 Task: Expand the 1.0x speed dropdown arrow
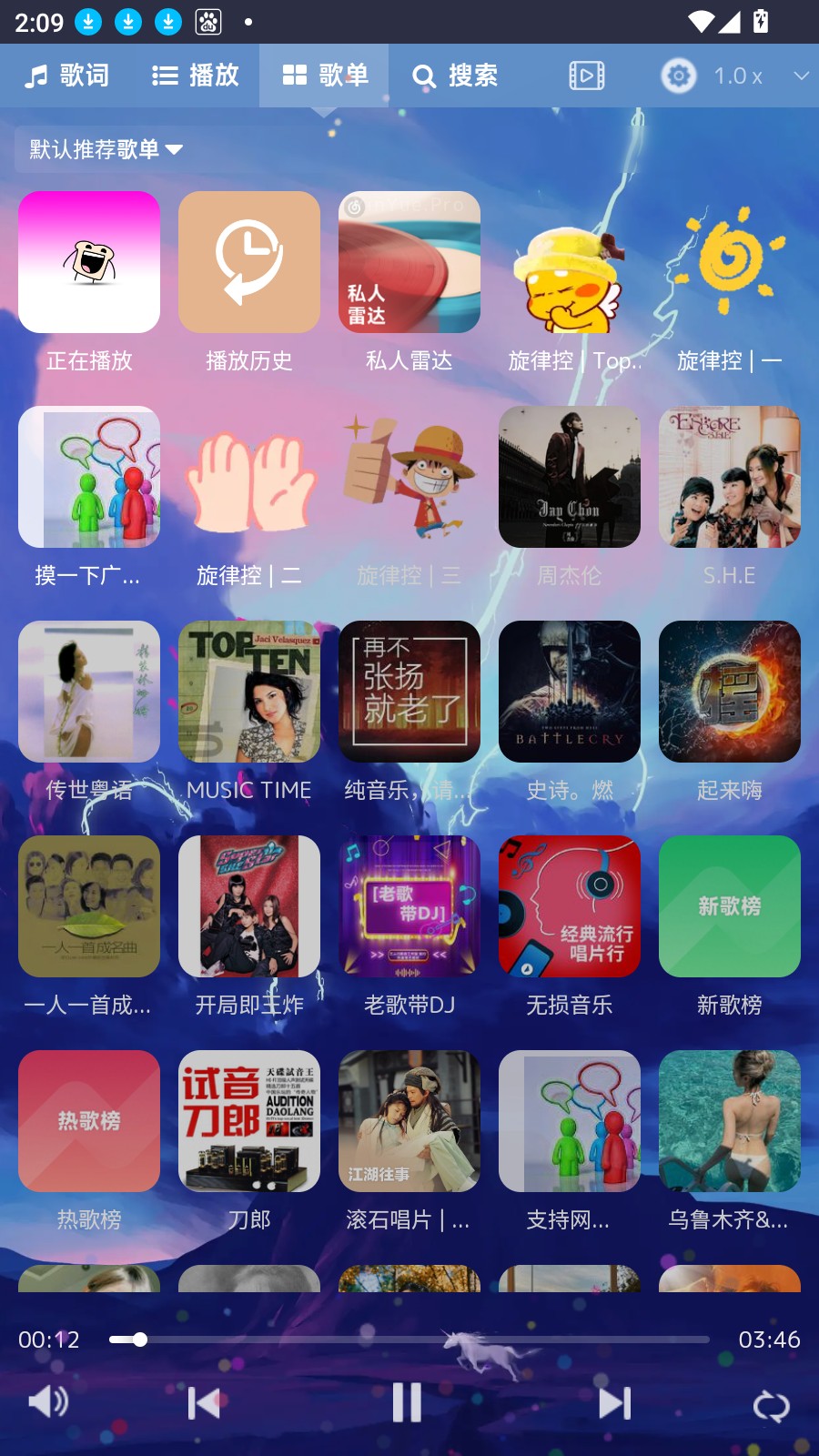pyautogui.click(x=801, y=76)
